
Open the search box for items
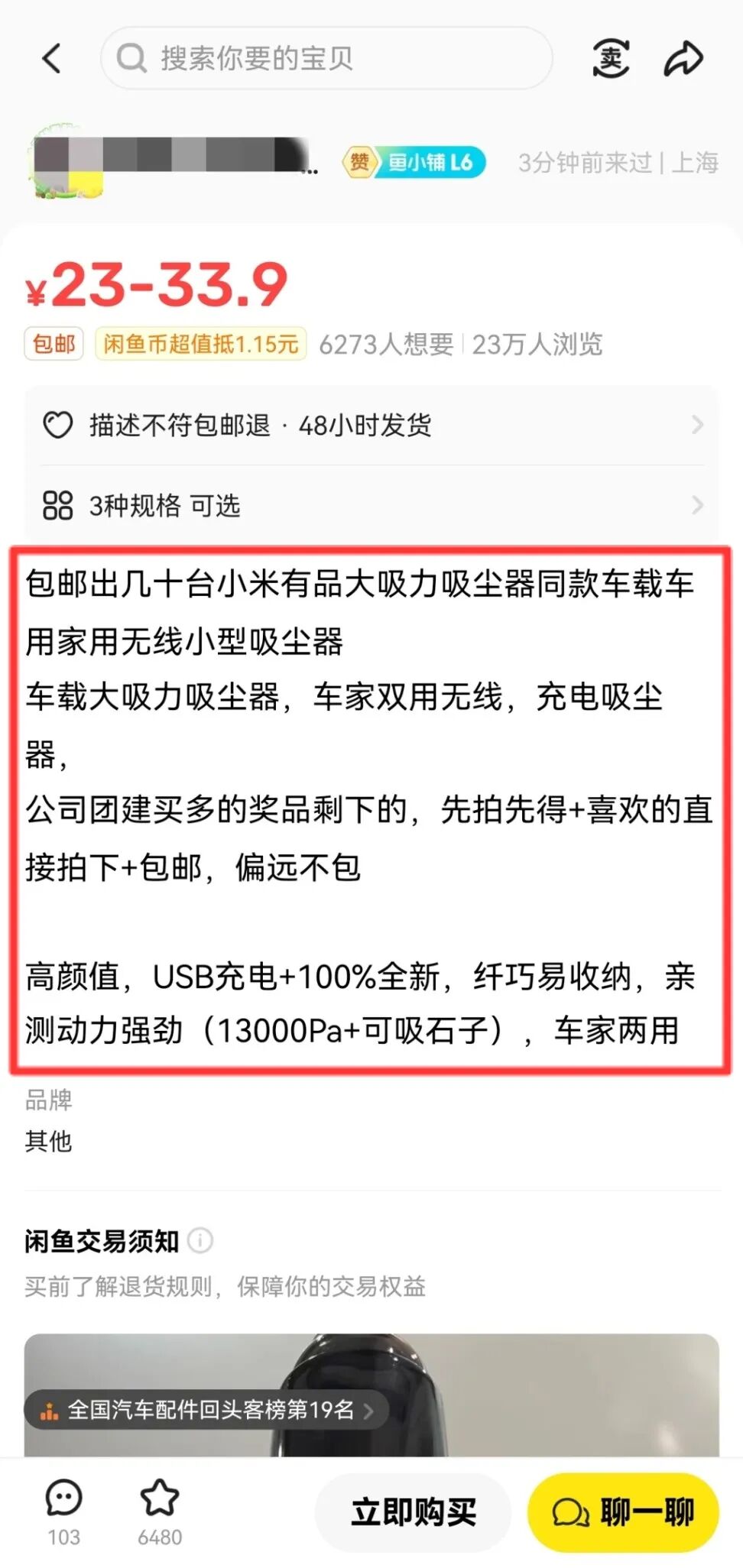326,58
